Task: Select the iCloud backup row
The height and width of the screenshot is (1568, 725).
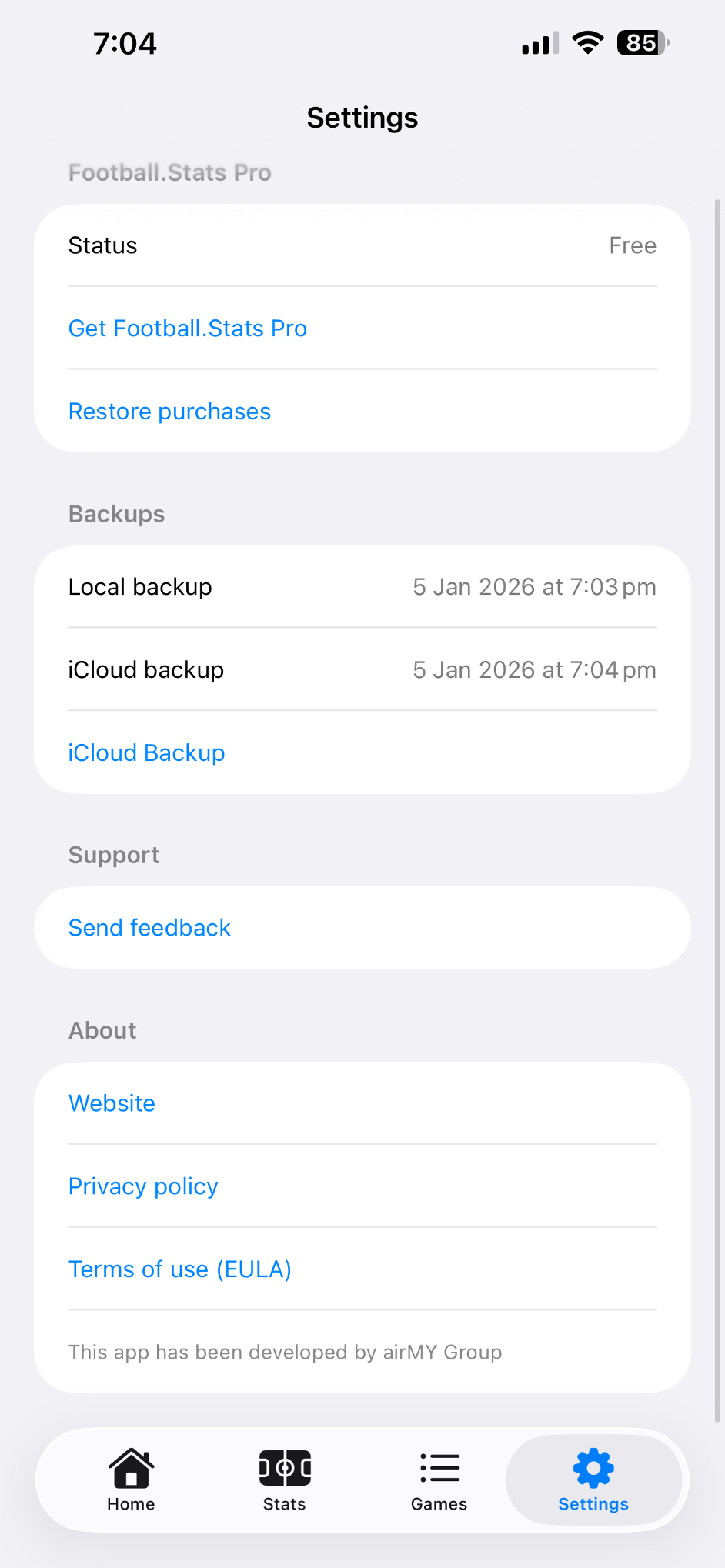Action: 362,669
